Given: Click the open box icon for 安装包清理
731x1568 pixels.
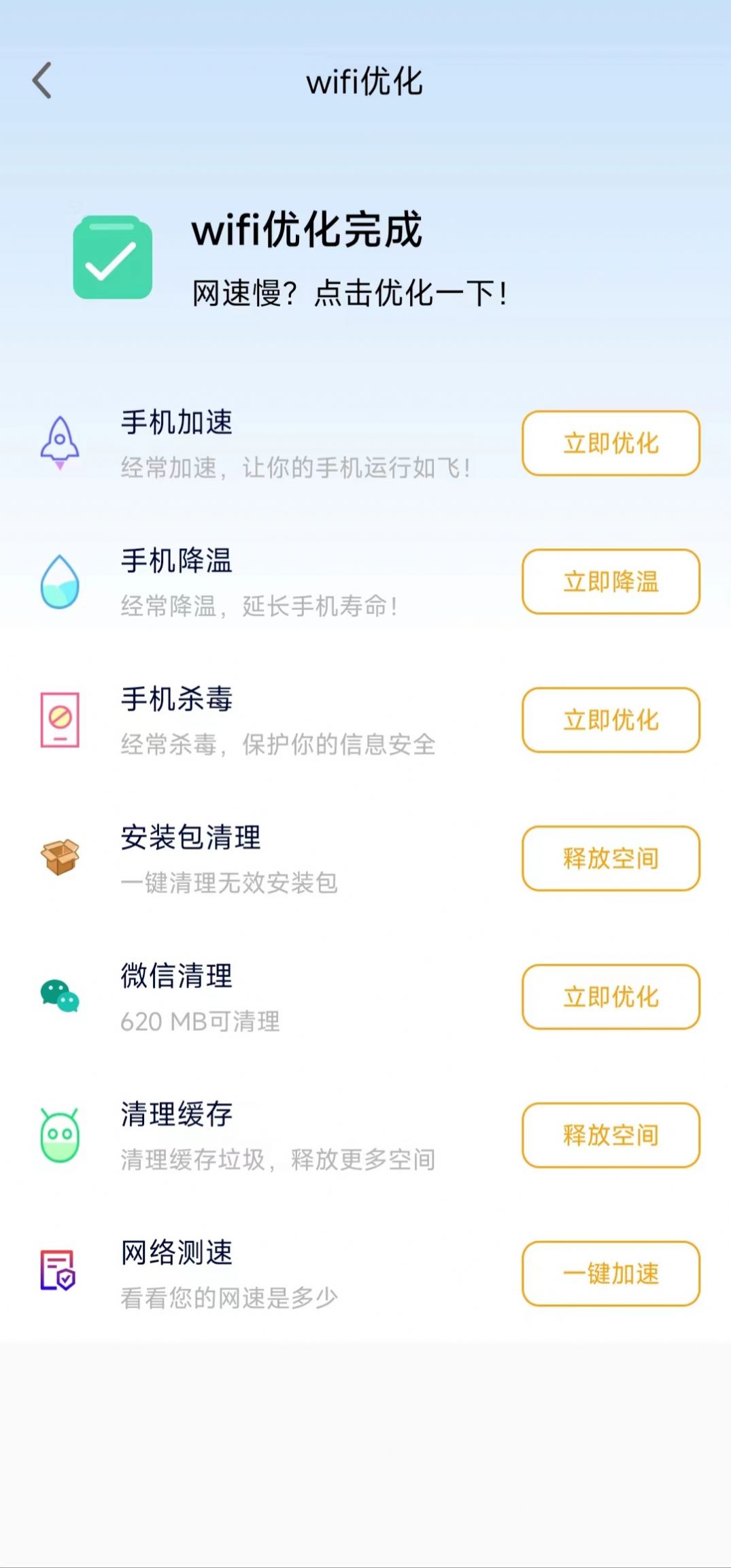Looking at the screenshot, I should pos(61,858).
